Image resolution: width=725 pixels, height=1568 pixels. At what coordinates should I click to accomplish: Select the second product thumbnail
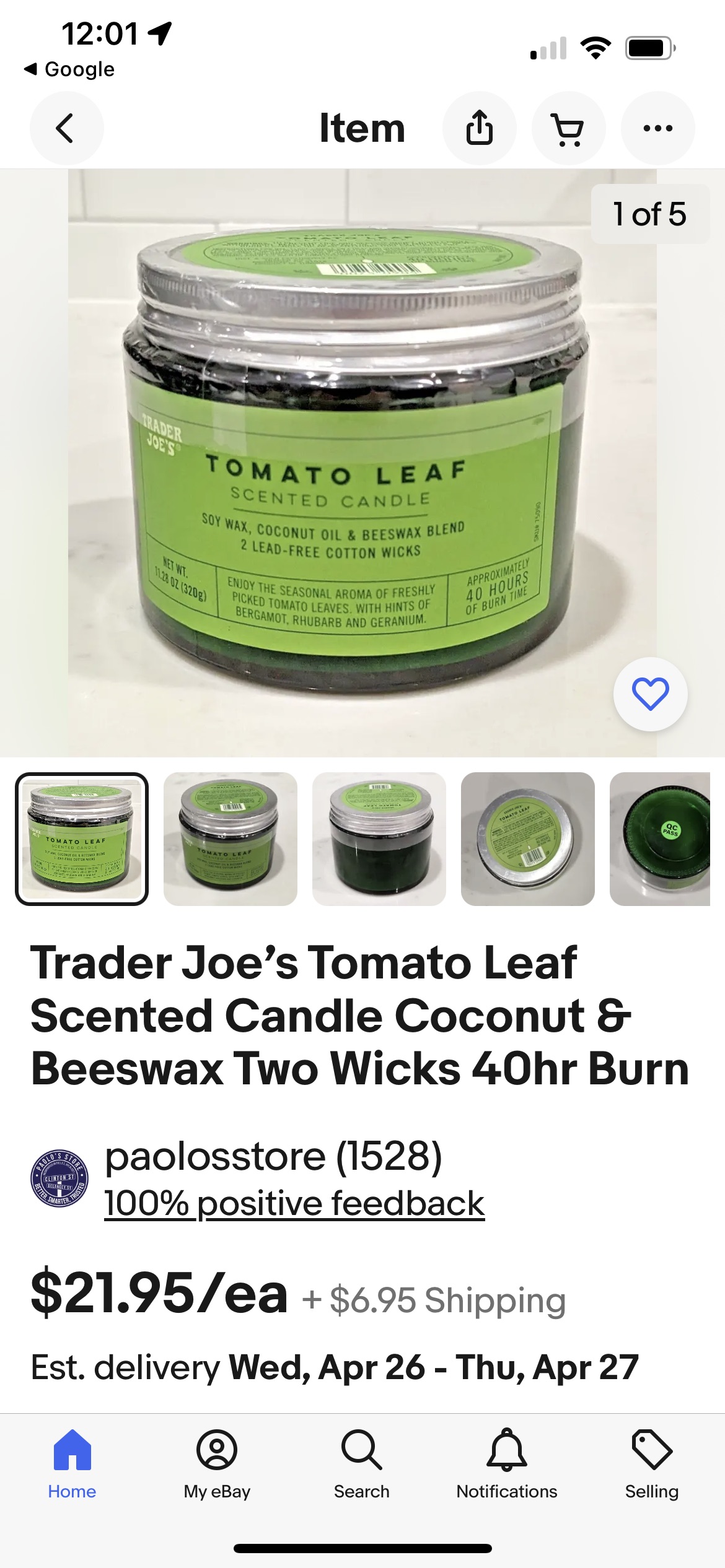[x=231, y=838]
